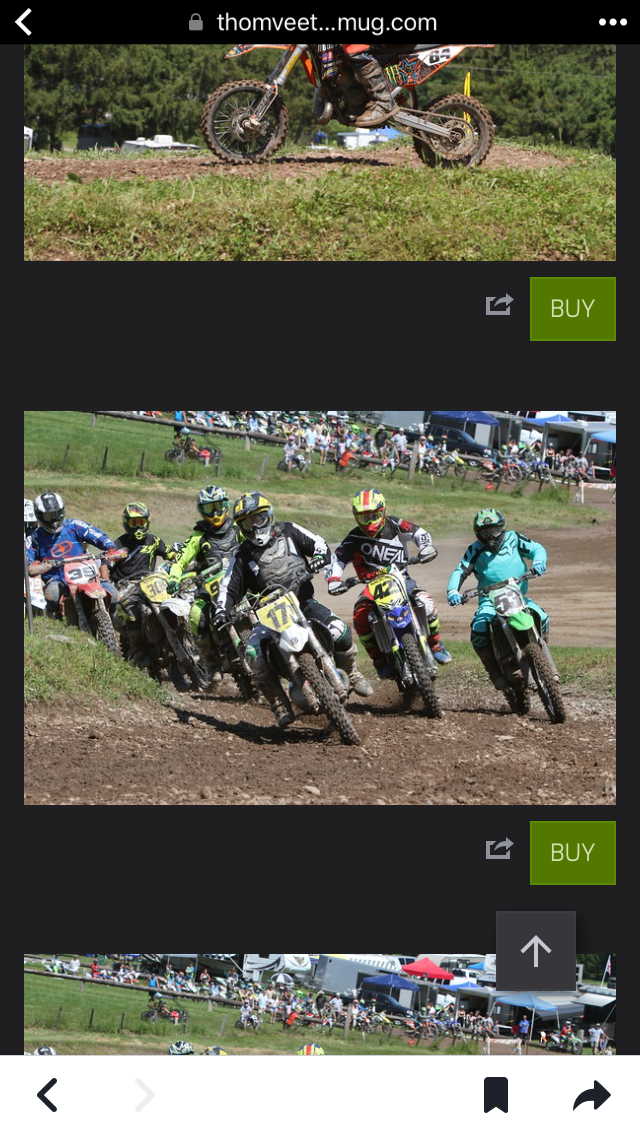Open the orange dirt bike photo
The width and height of the screenshot is (640, 1136).
[320, 152]
